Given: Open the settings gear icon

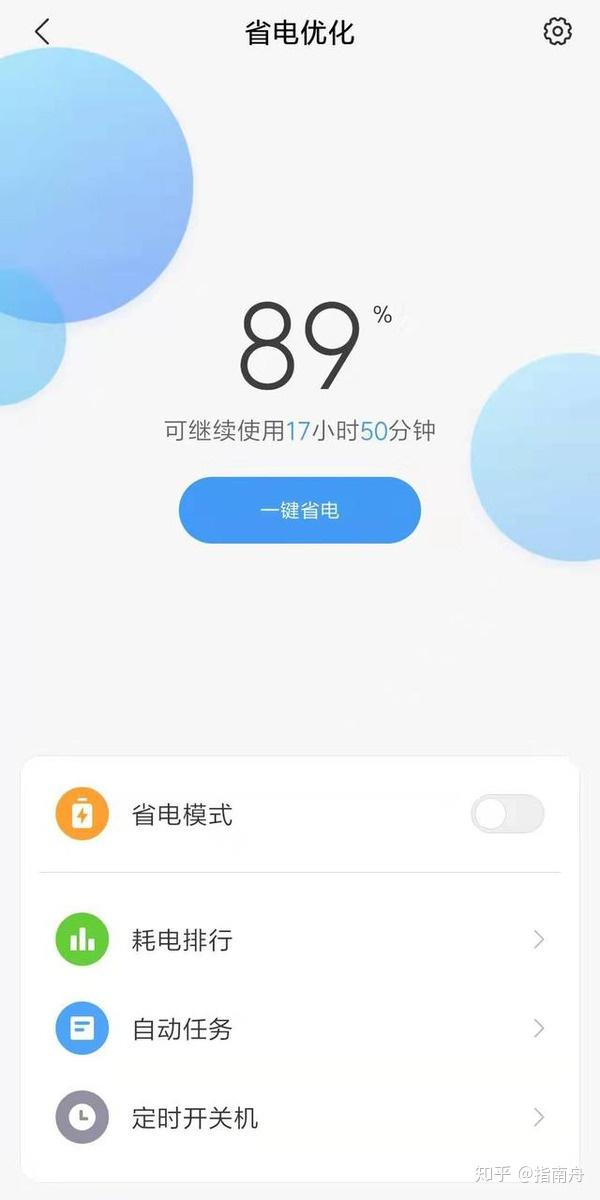Looking at the screenshot, I should coord(557,31).
